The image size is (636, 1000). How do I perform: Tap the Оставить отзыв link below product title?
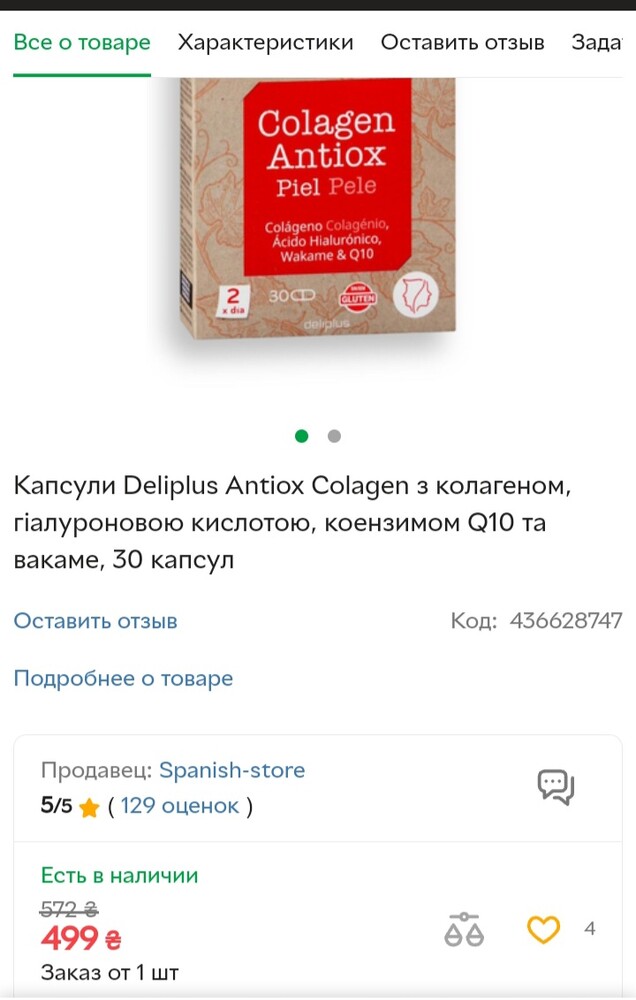tap(95, 621)
